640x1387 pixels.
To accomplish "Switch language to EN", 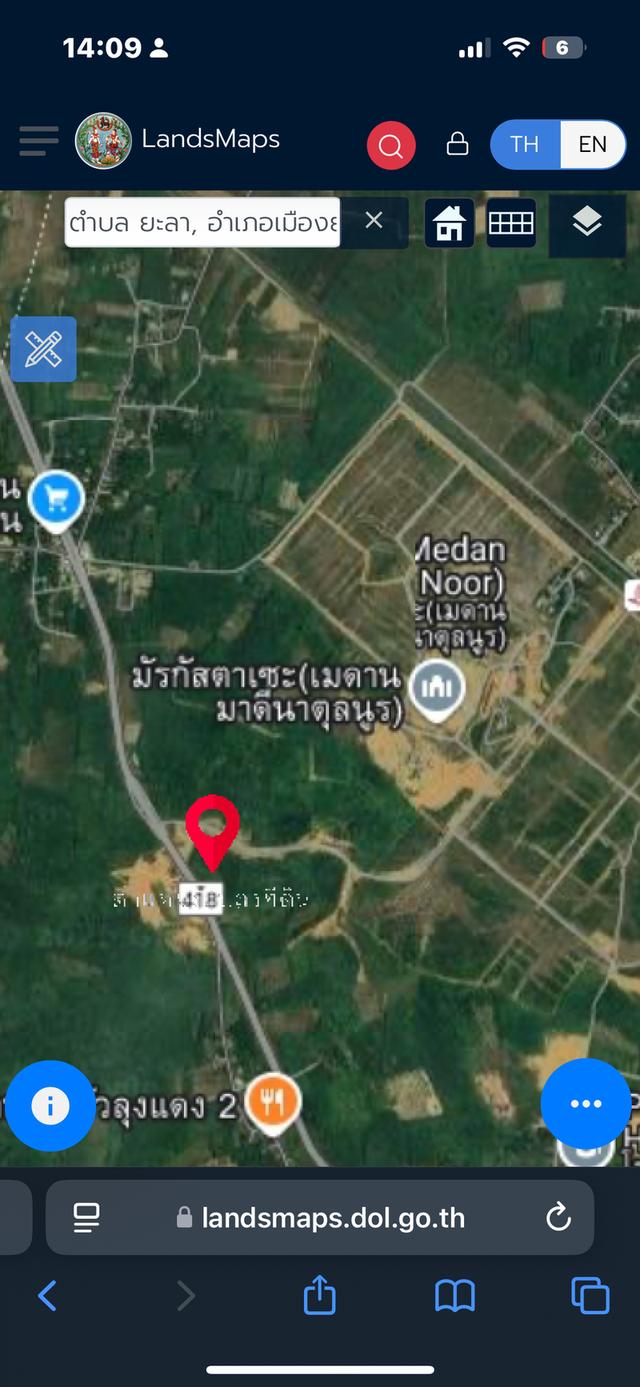I will [592, 144].
